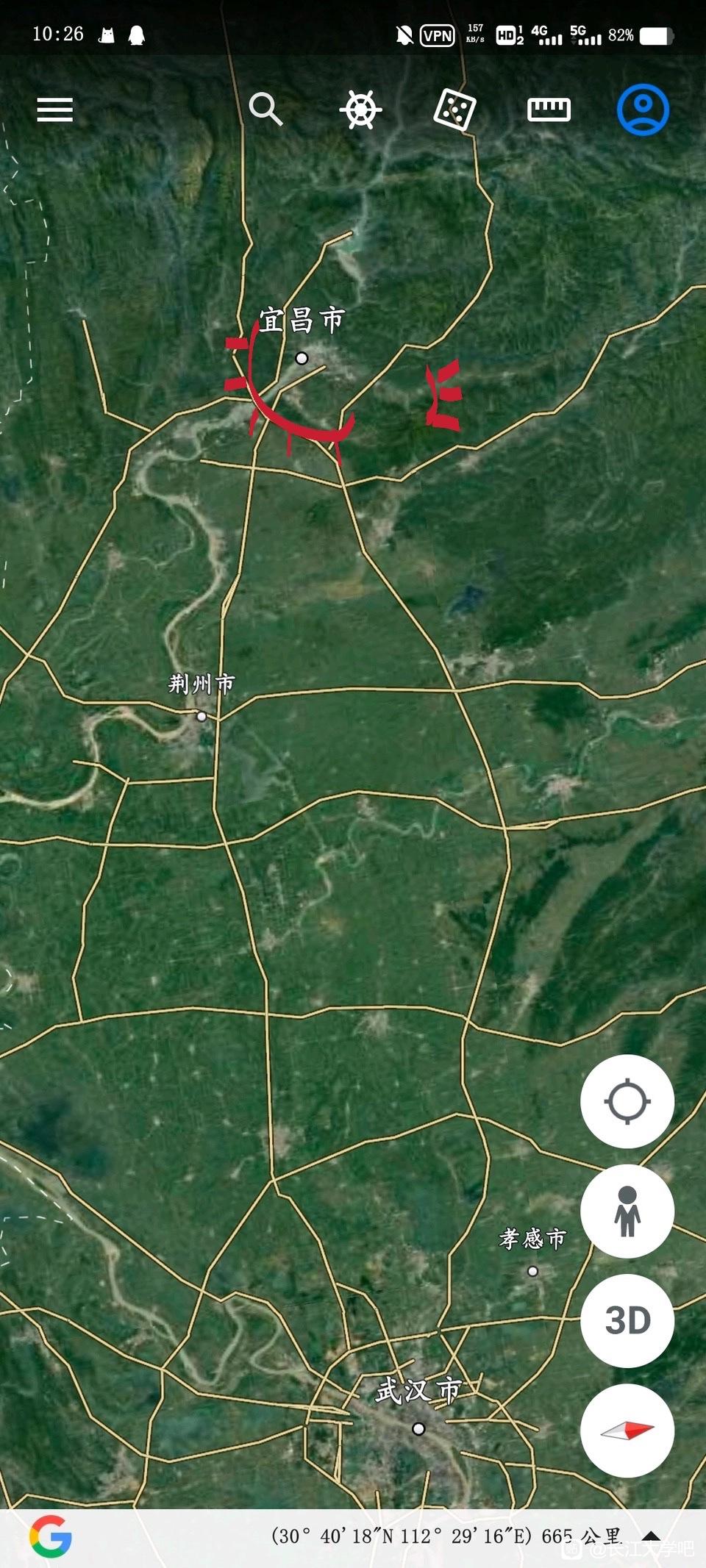Image resolution: width=706 pixels, height=1568 pixels.
Task: Select the 荆州市 city marker
Action: coord(202,716)
